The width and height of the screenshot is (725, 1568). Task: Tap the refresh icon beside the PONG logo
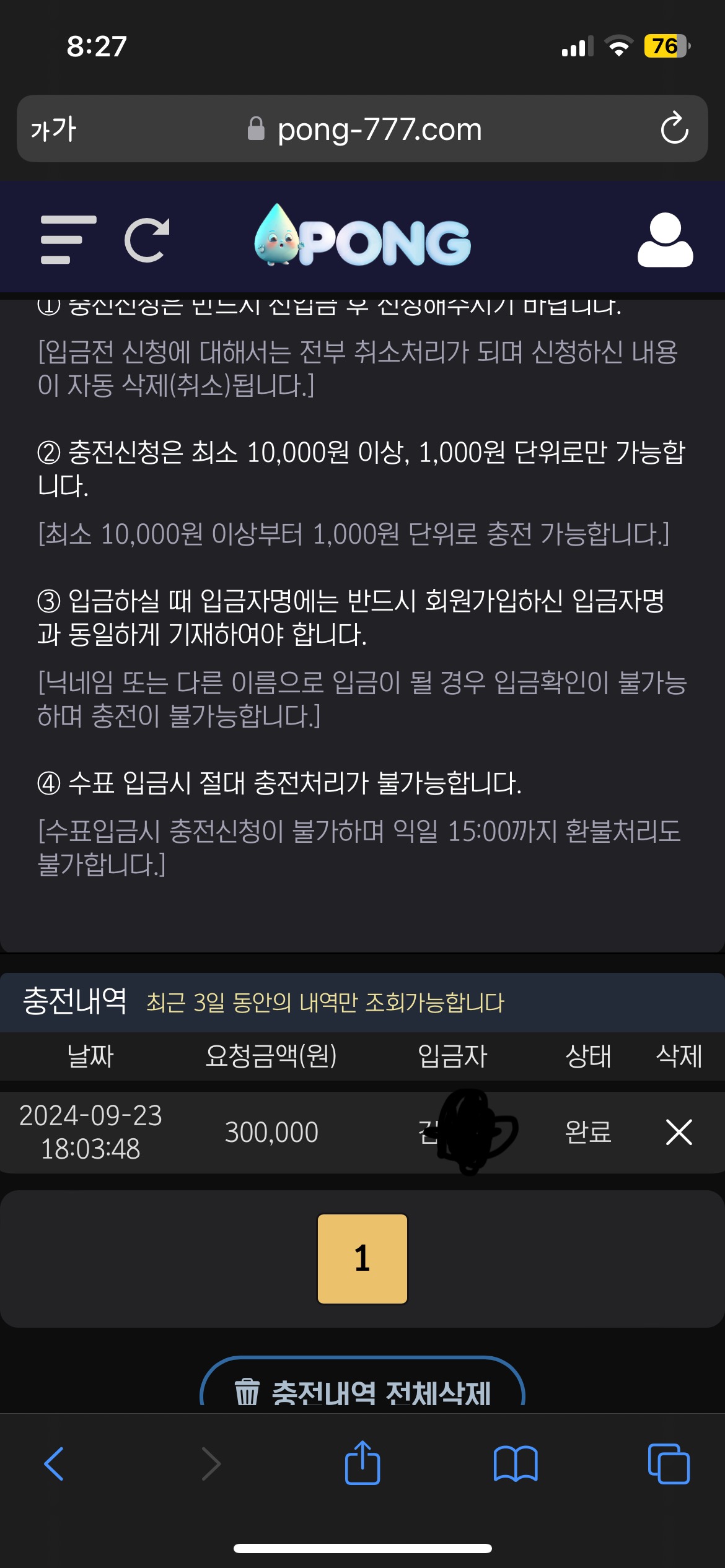pyautogui.click(x=147, y=240)
